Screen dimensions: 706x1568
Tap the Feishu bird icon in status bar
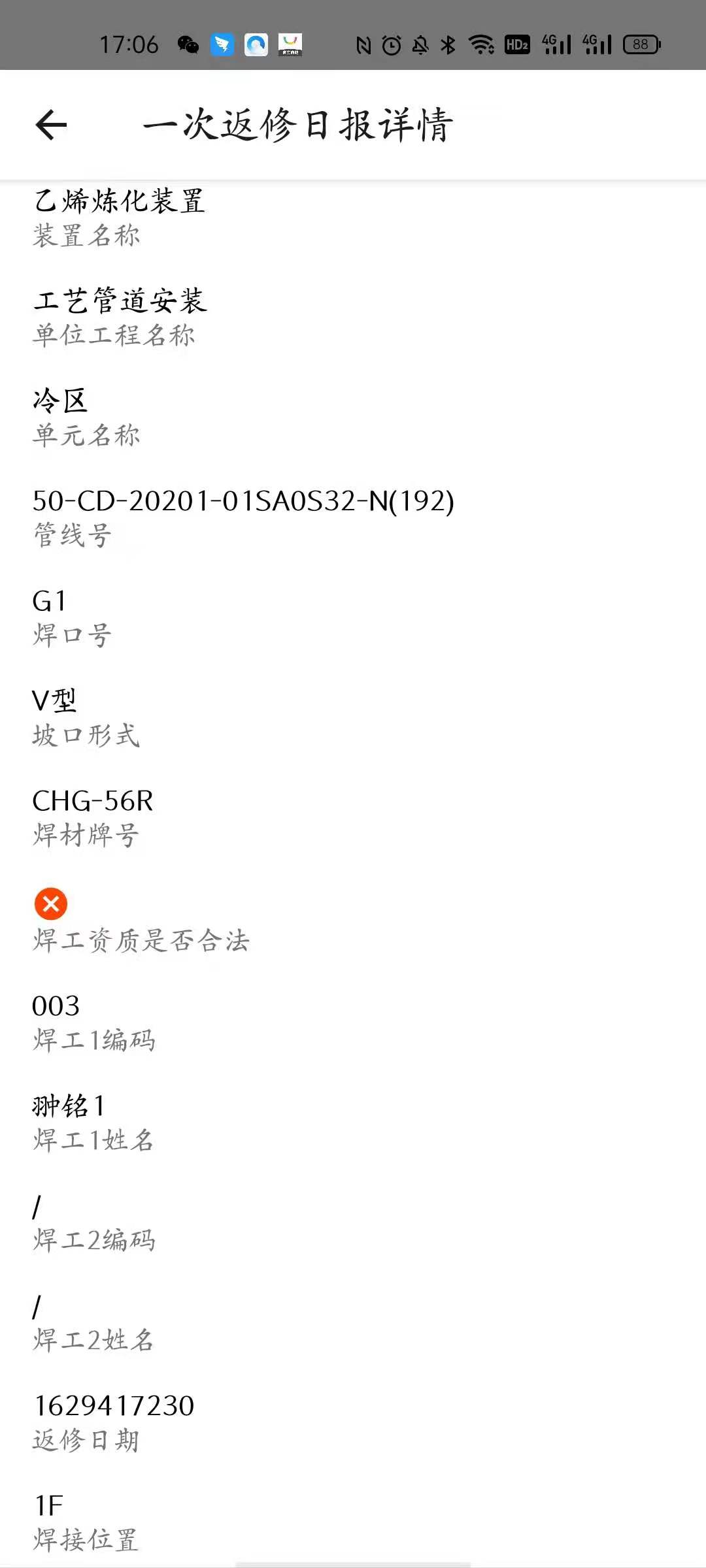pos(221,44)
